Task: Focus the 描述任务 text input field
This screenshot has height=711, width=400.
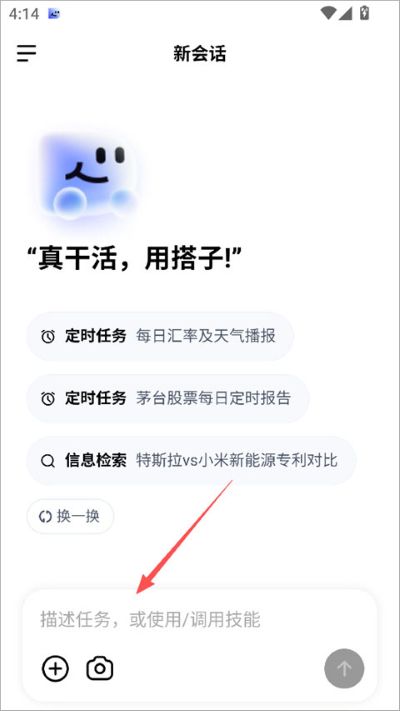Action: point(200,619)
